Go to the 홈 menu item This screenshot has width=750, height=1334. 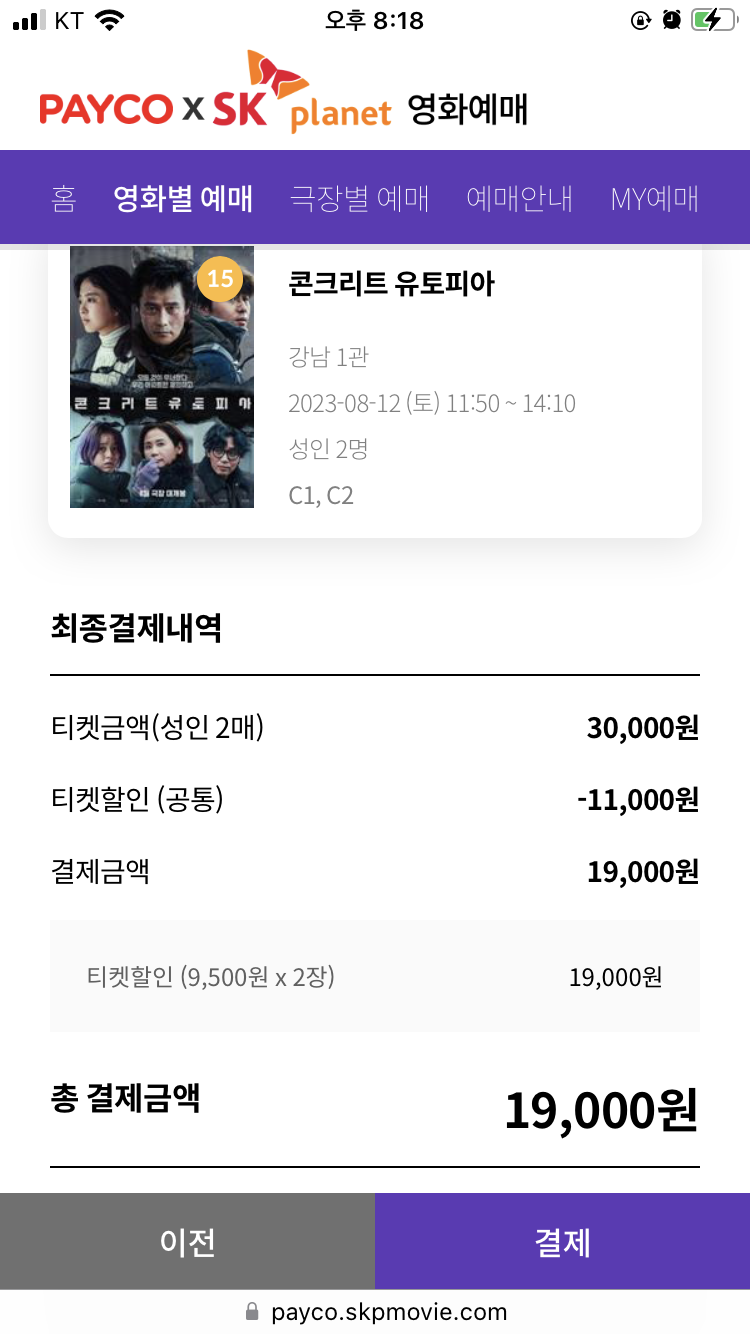click(x=63, y=198)
